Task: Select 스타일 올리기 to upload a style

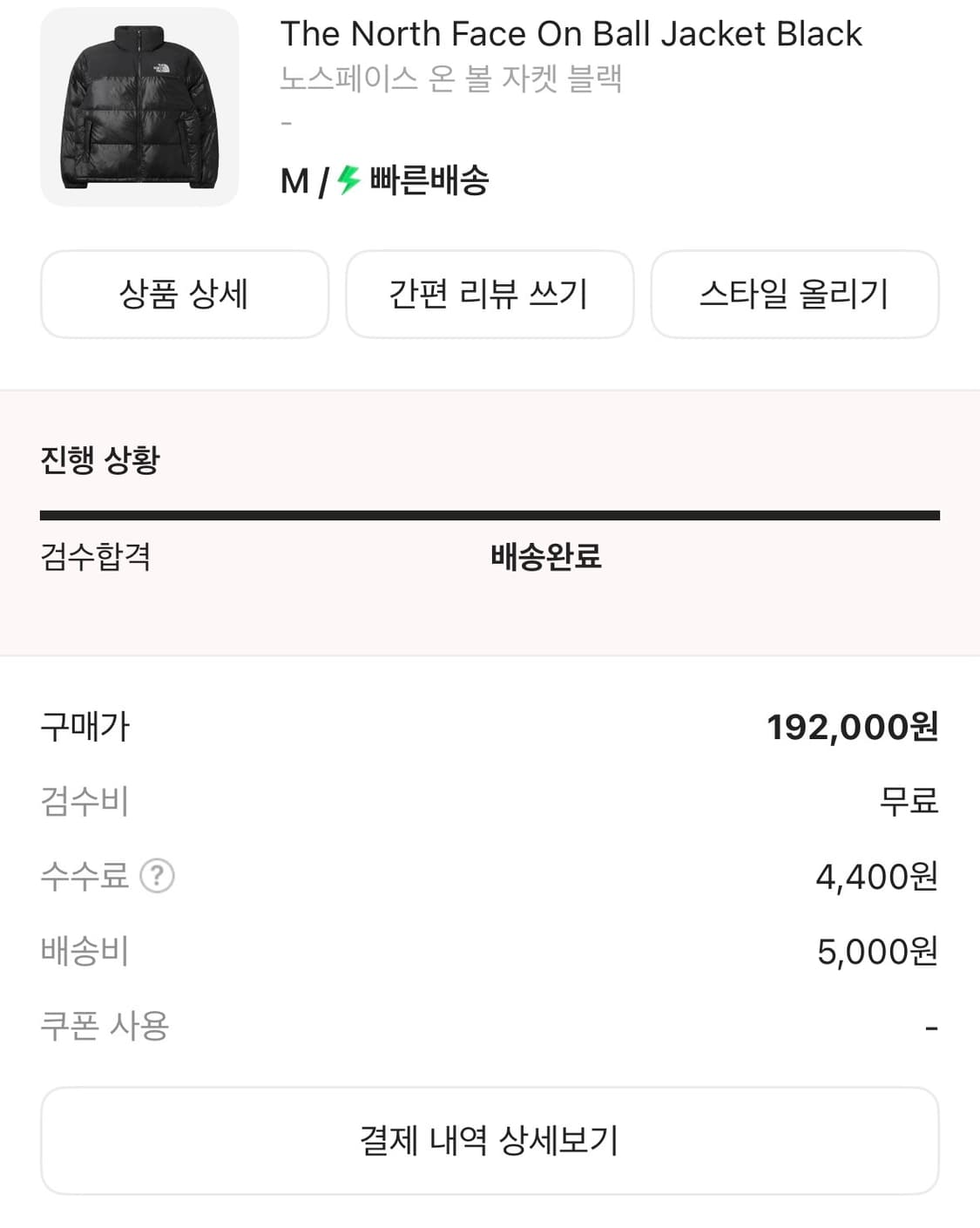Action: coord(795,294)
